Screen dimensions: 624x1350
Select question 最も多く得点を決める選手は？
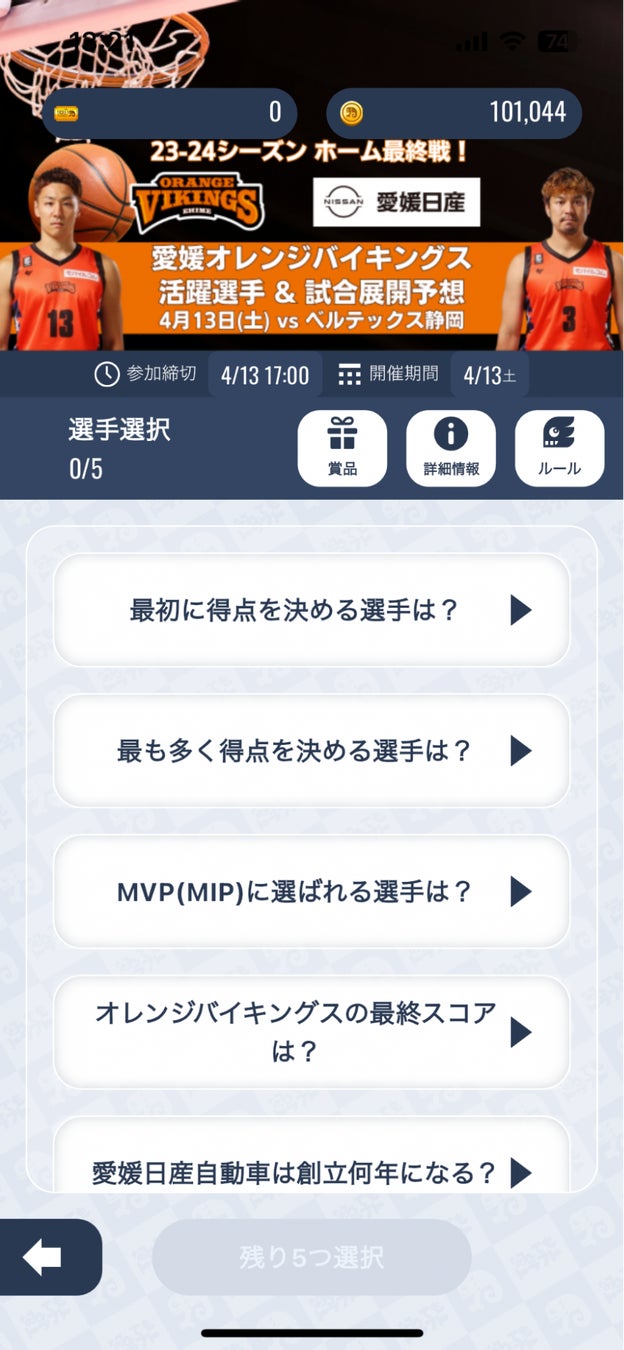pyautogui.click(x=311, y=751)
